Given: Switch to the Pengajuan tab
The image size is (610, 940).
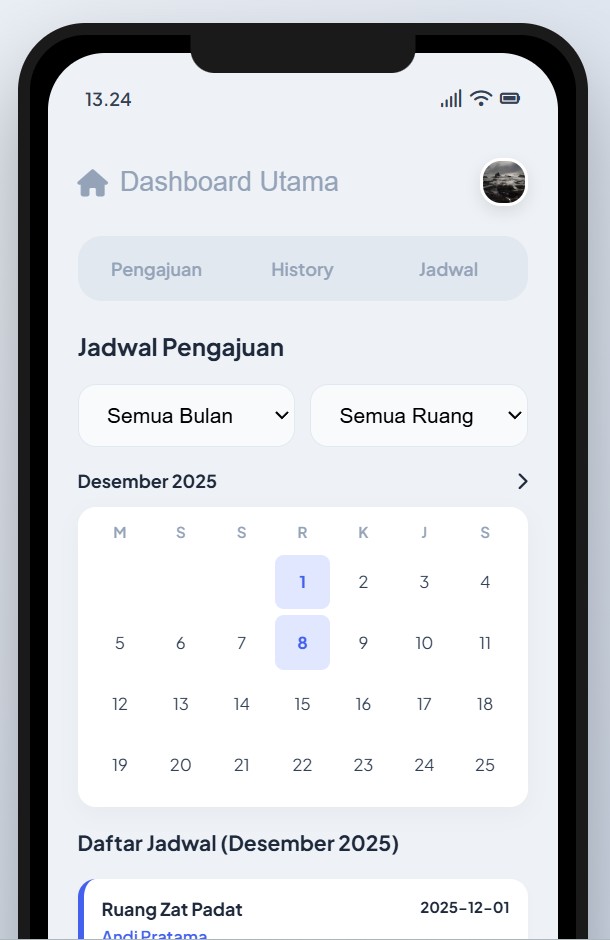Looking at the screenshot, I should point(156,269).
